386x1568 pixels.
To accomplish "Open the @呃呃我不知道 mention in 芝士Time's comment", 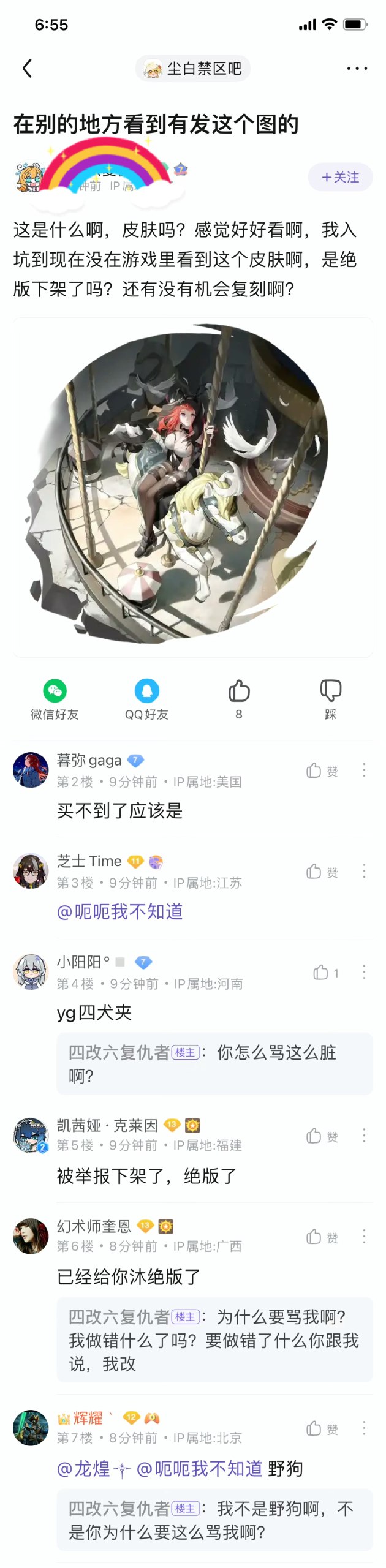I will (x=119, y=912).
